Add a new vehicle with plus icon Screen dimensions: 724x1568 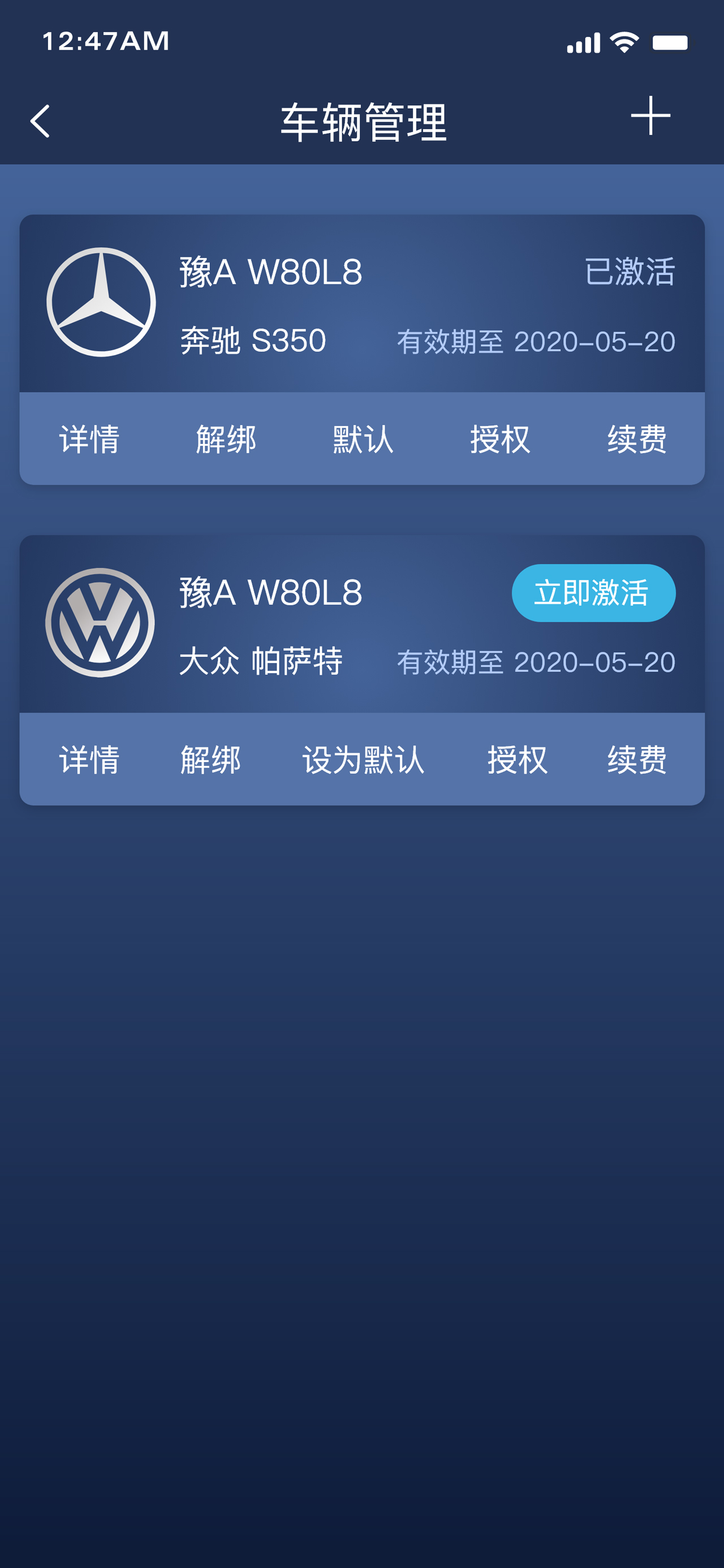click(x=650, y=115)
